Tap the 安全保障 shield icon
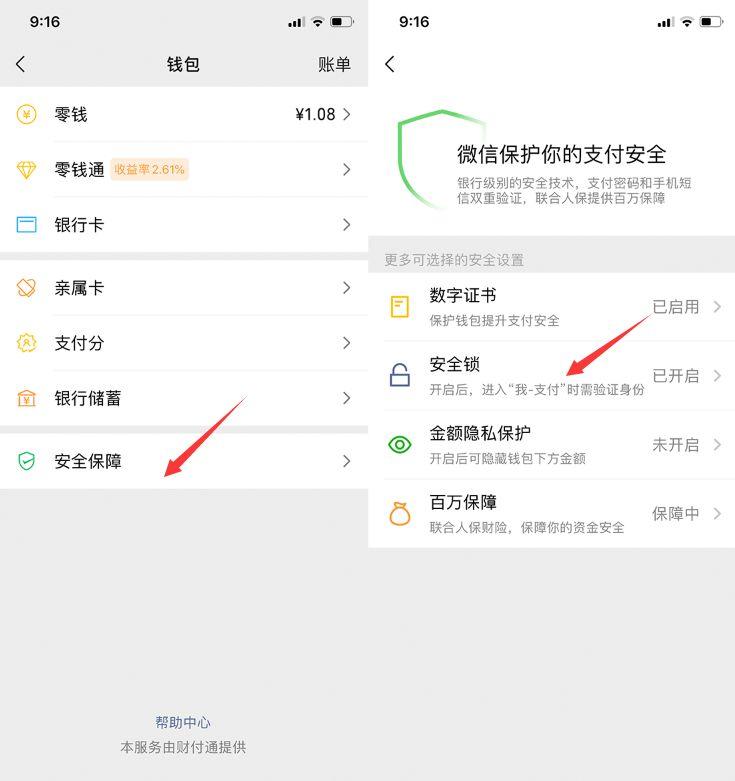Image resolution: width=735 pixels, height=781 pixels. 24,461
